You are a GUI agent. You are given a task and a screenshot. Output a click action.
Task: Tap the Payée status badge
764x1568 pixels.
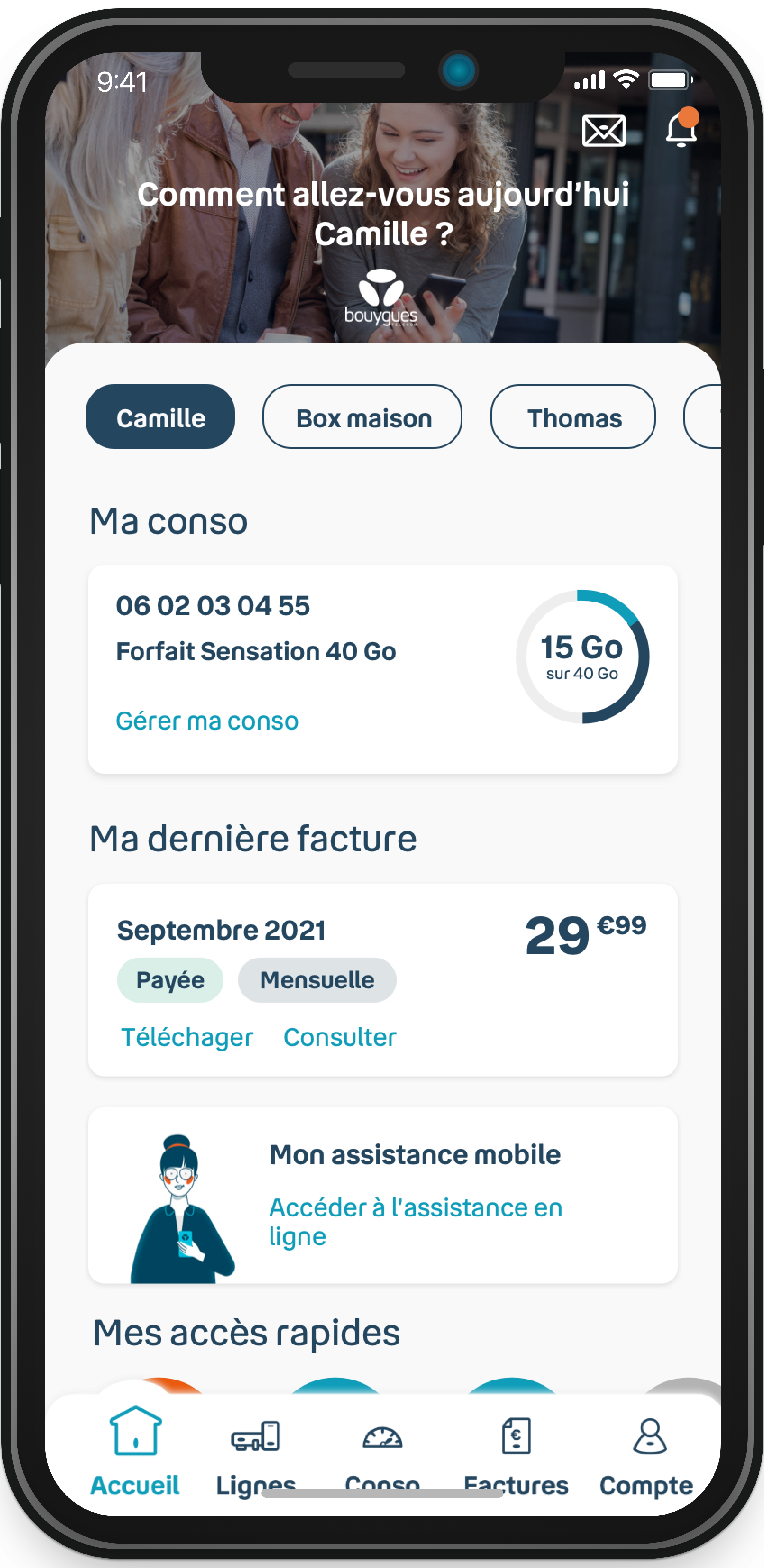(x=170, y=979)
